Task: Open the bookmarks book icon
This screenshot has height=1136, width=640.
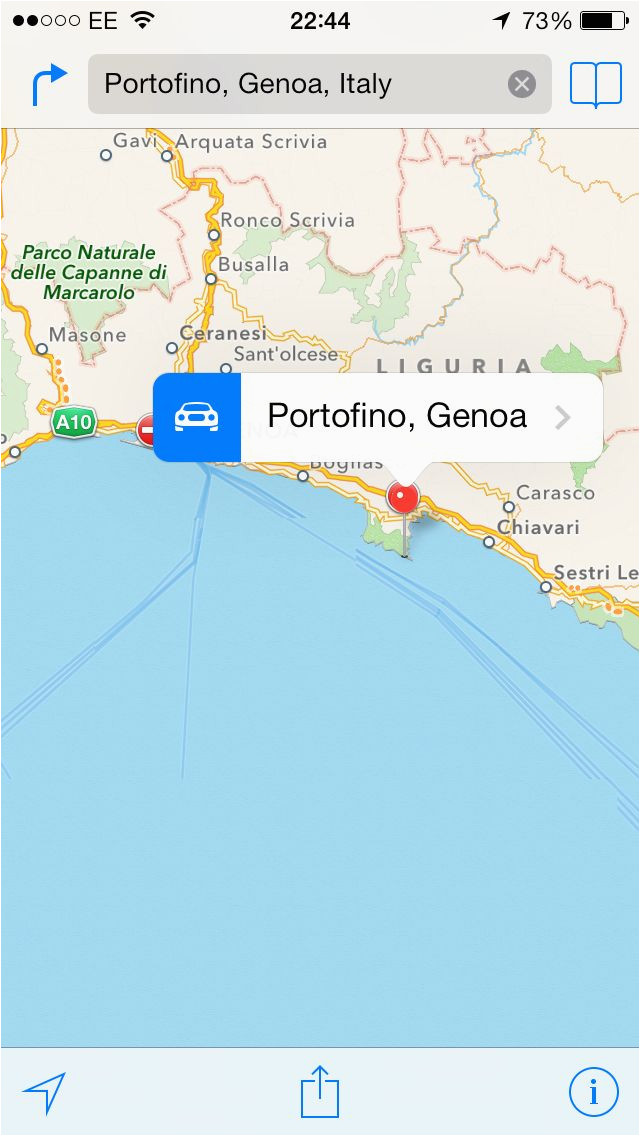Action: [x=596, y=85]
